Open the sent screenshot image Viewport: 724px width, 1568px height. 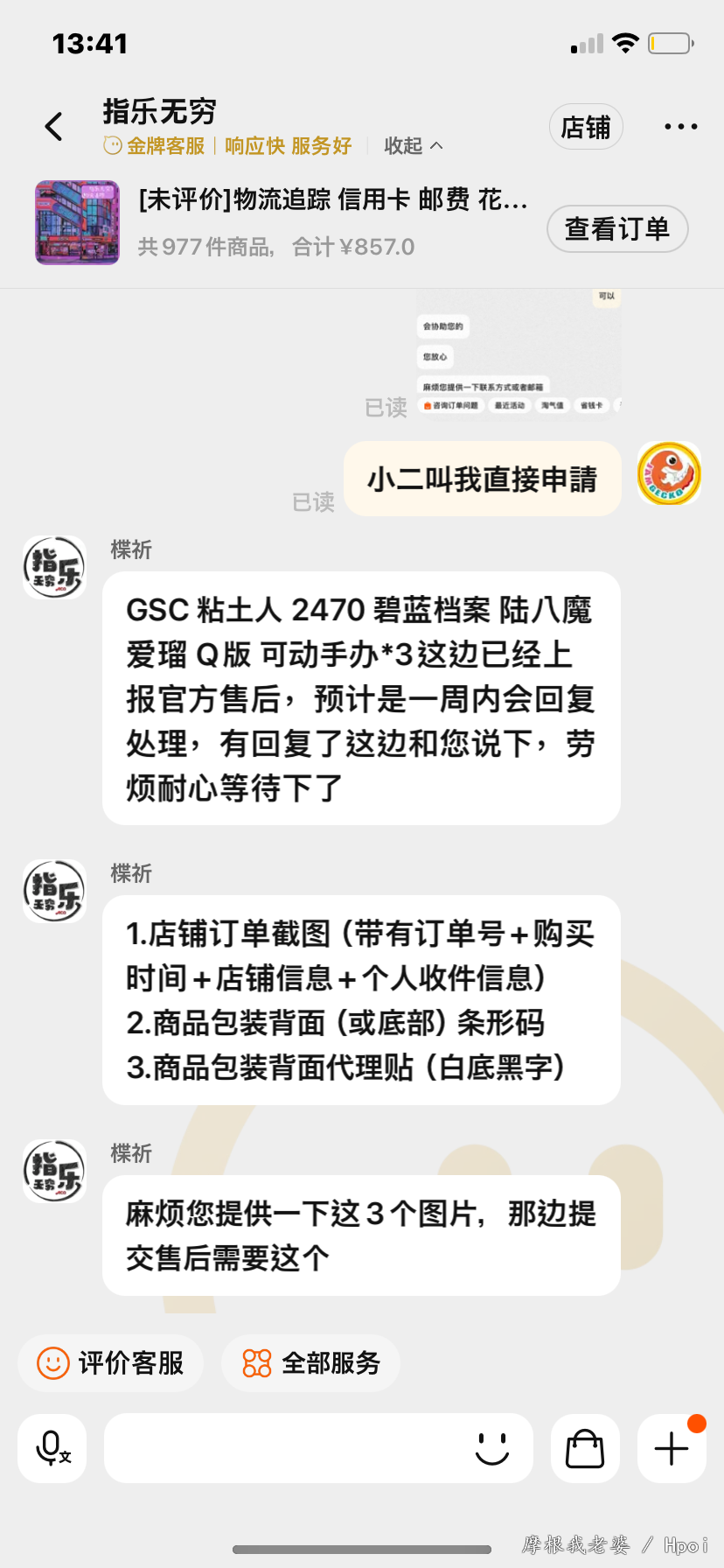519,355
